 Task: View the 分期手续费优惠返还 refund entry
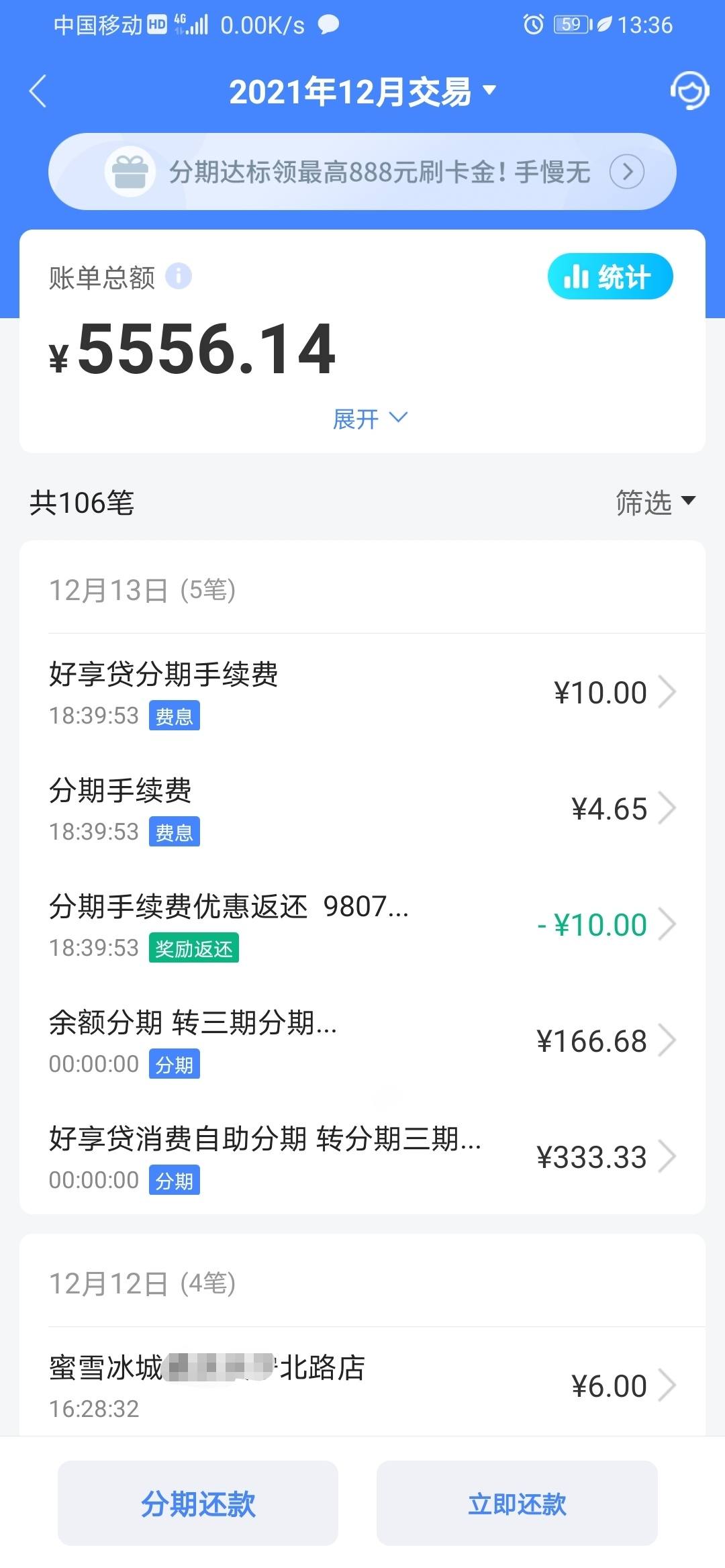tap(362, 925)
